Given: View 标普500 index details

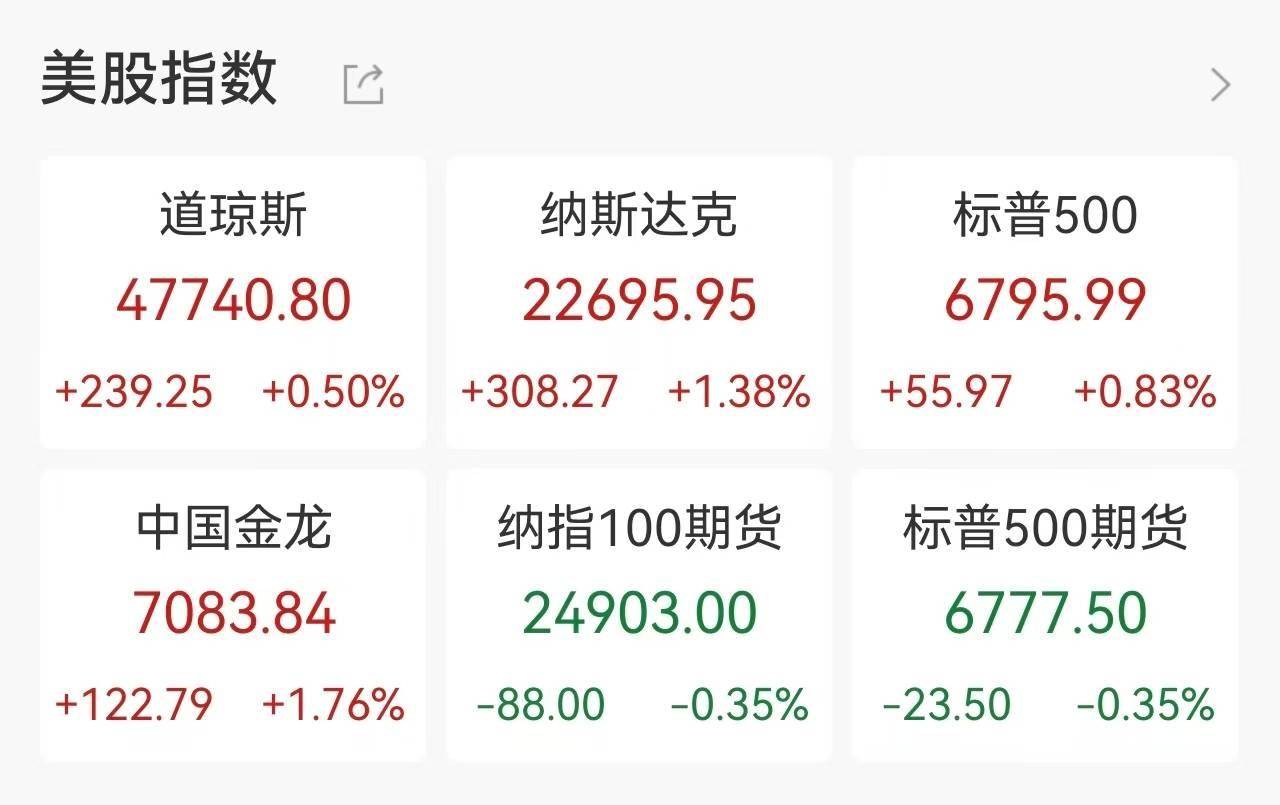Looking at the screenshot, I should pyautogui.click(x=1045, y=302).
